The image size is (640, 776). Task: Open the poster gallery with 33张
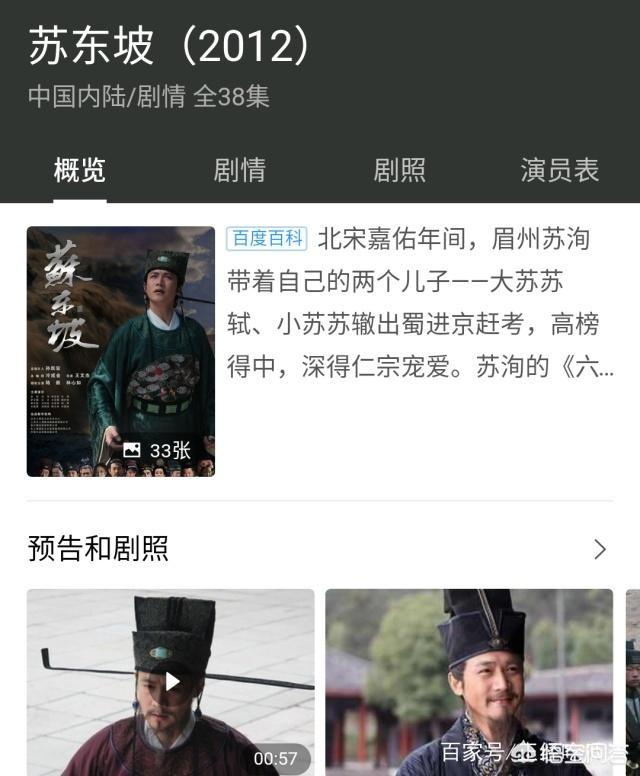pyautogui.click(x=120, y=351)
